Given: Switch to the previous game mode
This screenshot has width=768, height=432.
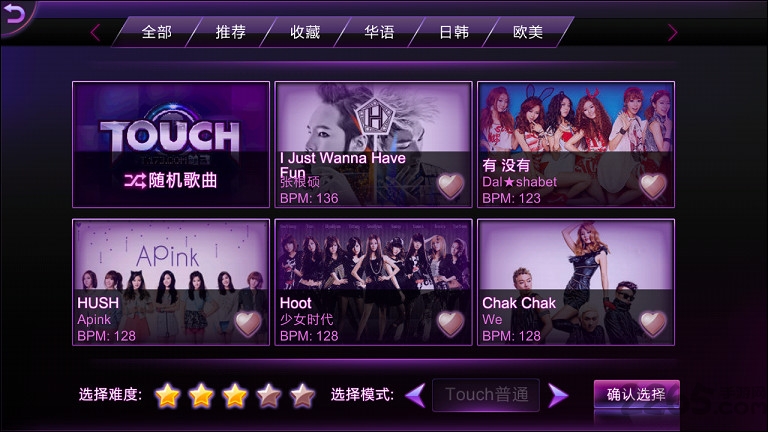Looking at the screenshot, I should coord(416,395).
